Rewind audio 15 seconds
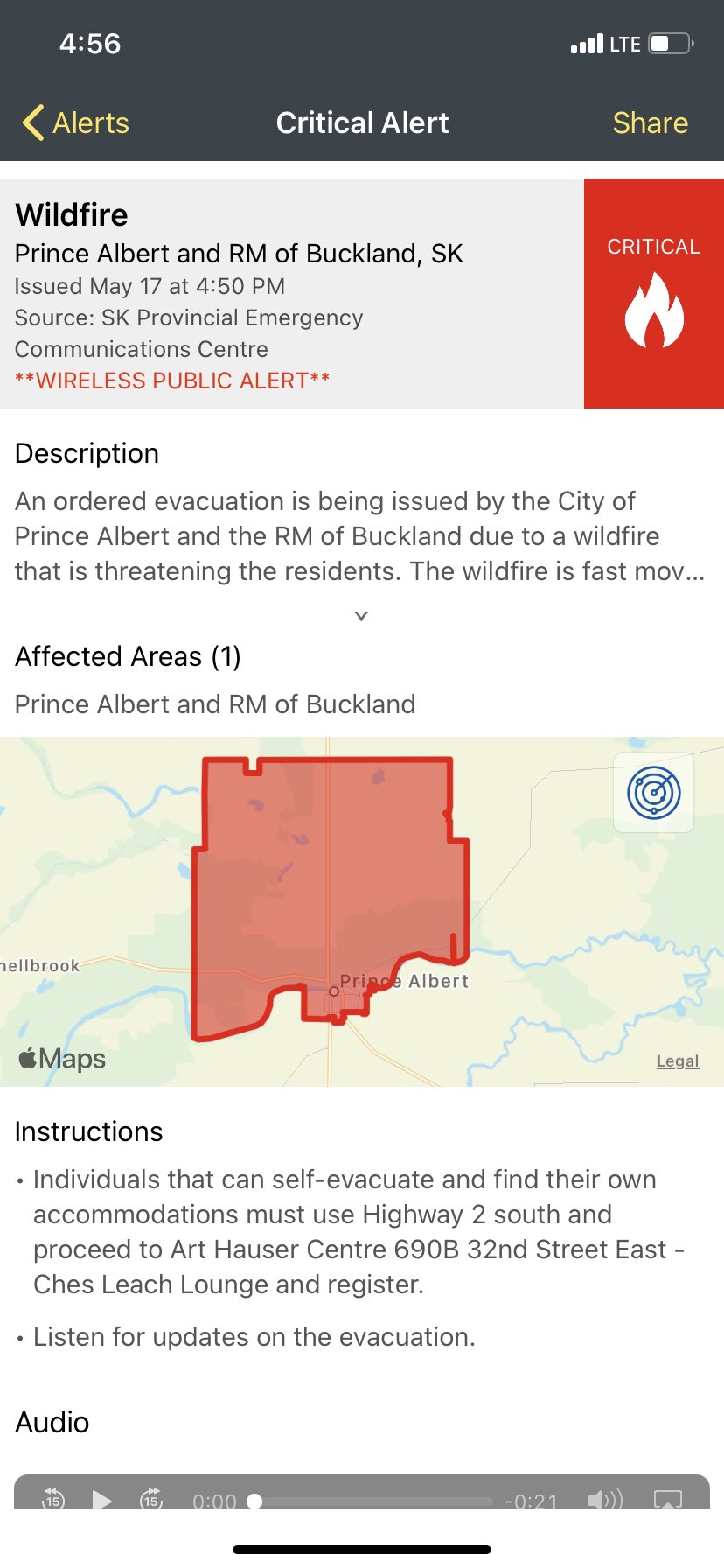The width and height of the screenshot is (724, 1568). tap(53, 1499)
